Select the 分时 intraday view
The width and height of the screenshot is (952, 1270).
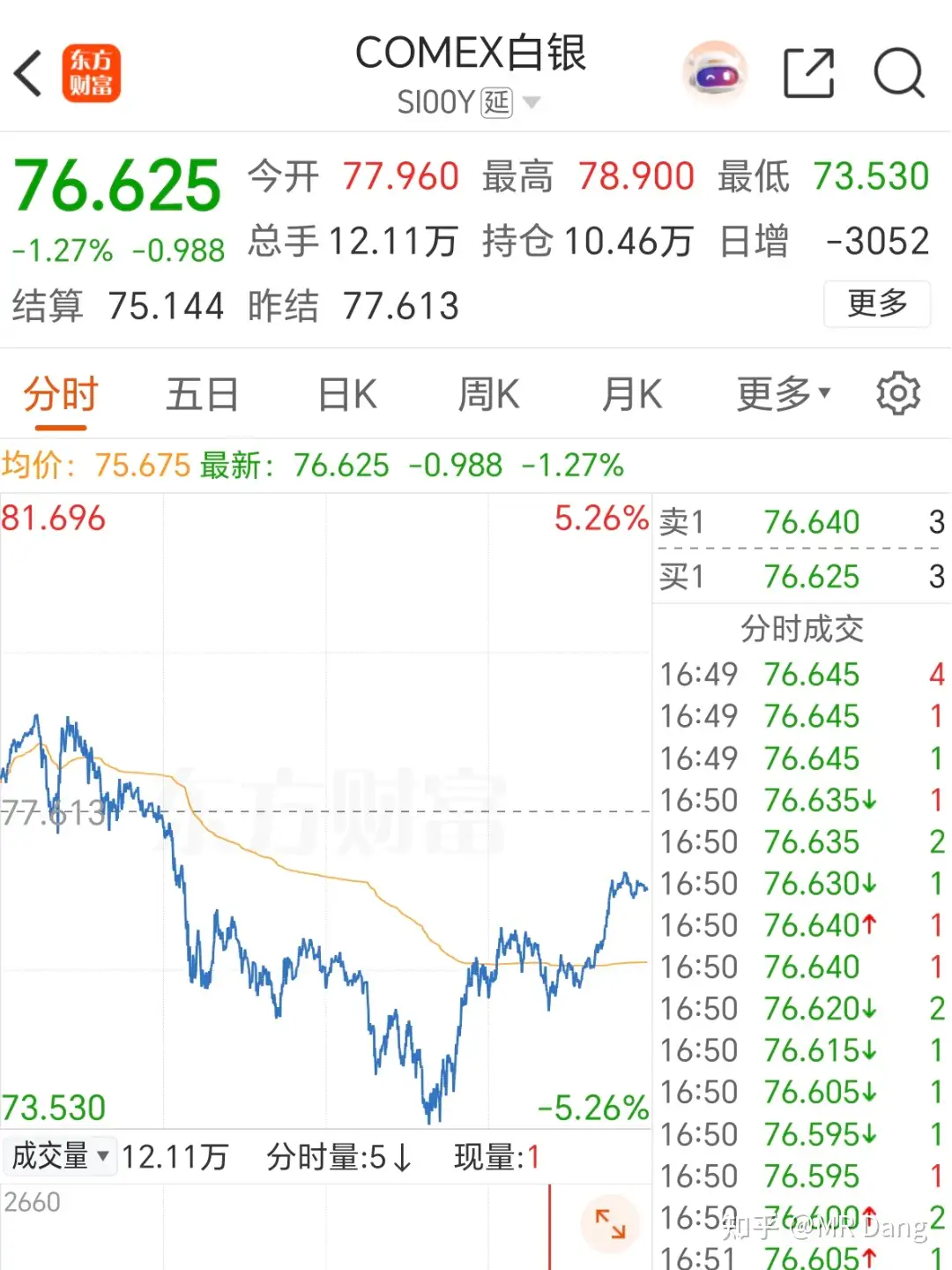[58, 394]
